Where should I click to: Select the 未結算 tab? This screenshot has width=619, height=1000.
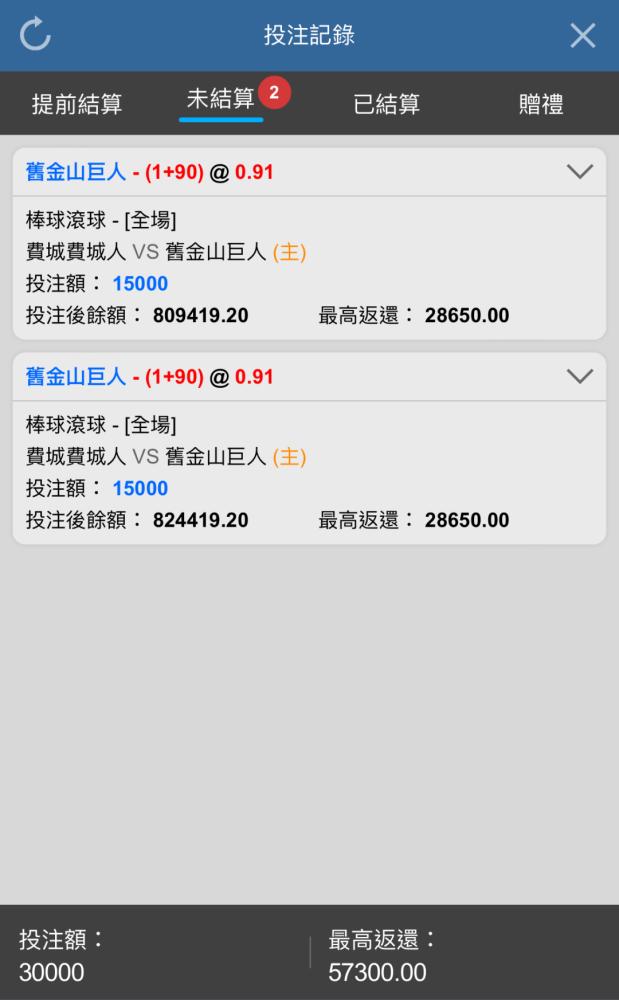221,99
